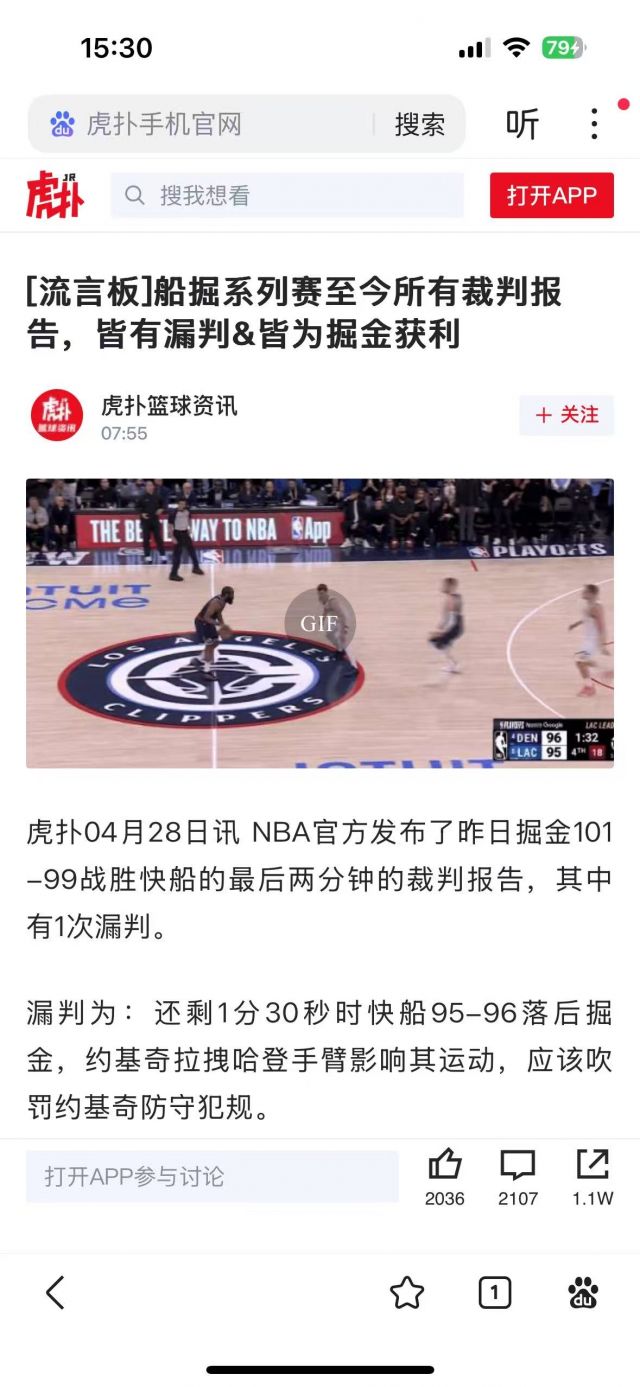Open the comments icon showing 2107
The width and height of the screenshot is (640, 1387).
click(x=518, y=1165)
